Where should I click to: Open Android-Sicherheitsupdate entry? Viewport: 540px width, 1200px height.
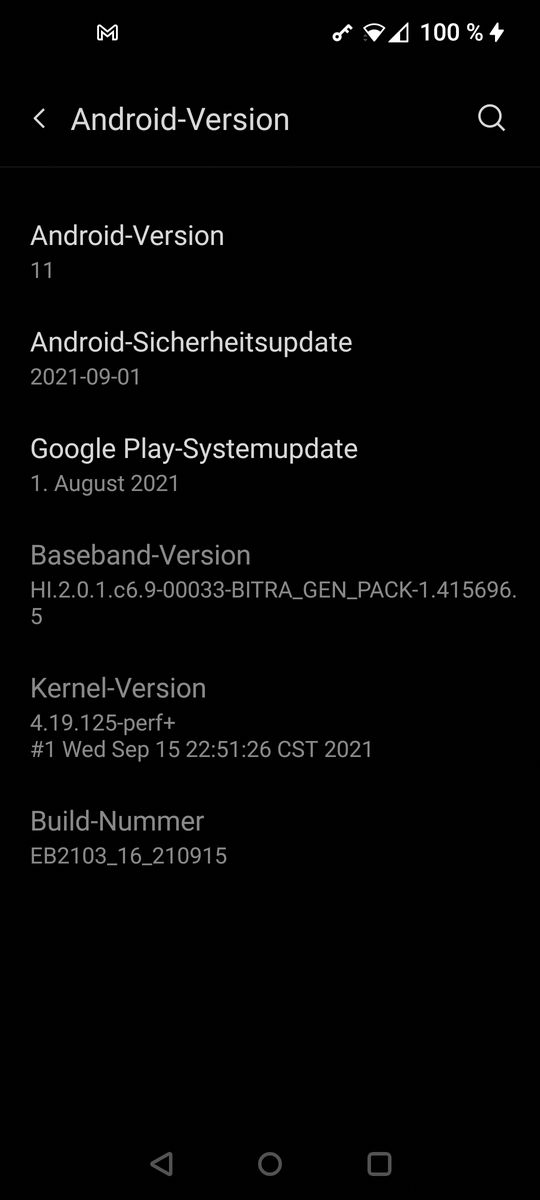click(x=270, y=358)
